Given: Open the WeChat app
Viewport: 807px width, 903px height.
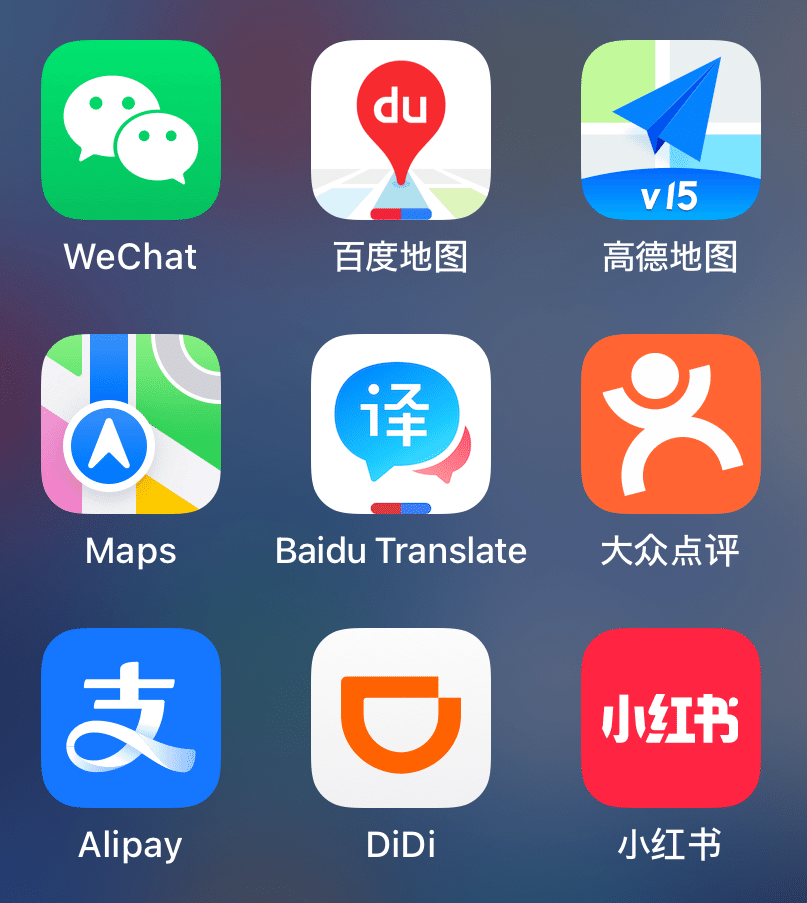Looking at the screenshot, I should pyautogui.click(x=131, y=130).
